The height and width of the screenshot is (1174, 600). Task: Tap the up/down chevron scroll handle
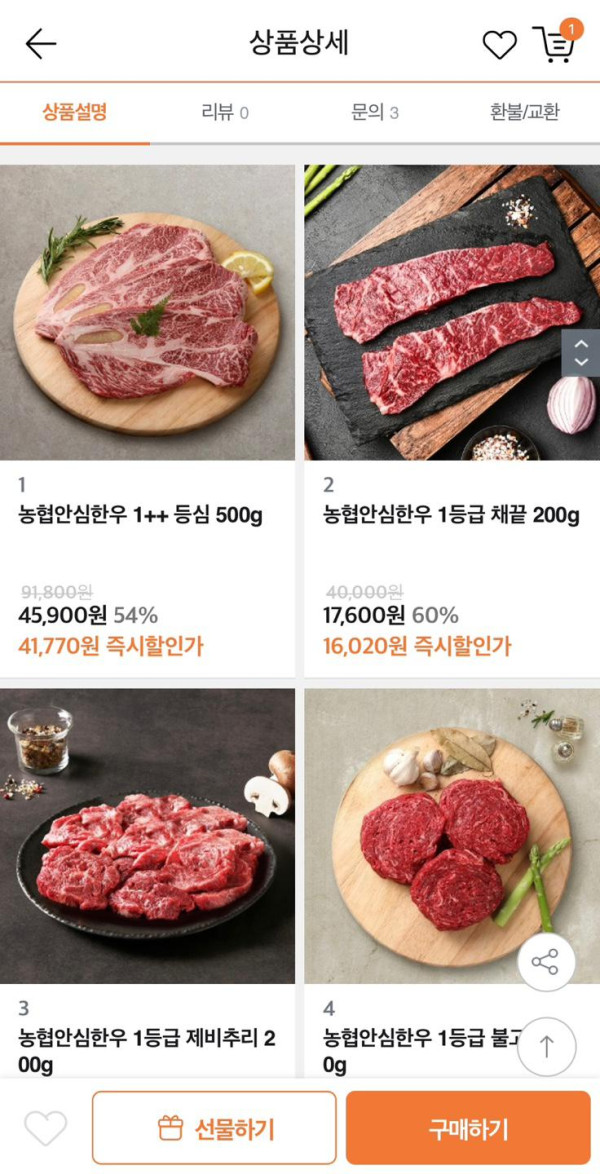581,352
